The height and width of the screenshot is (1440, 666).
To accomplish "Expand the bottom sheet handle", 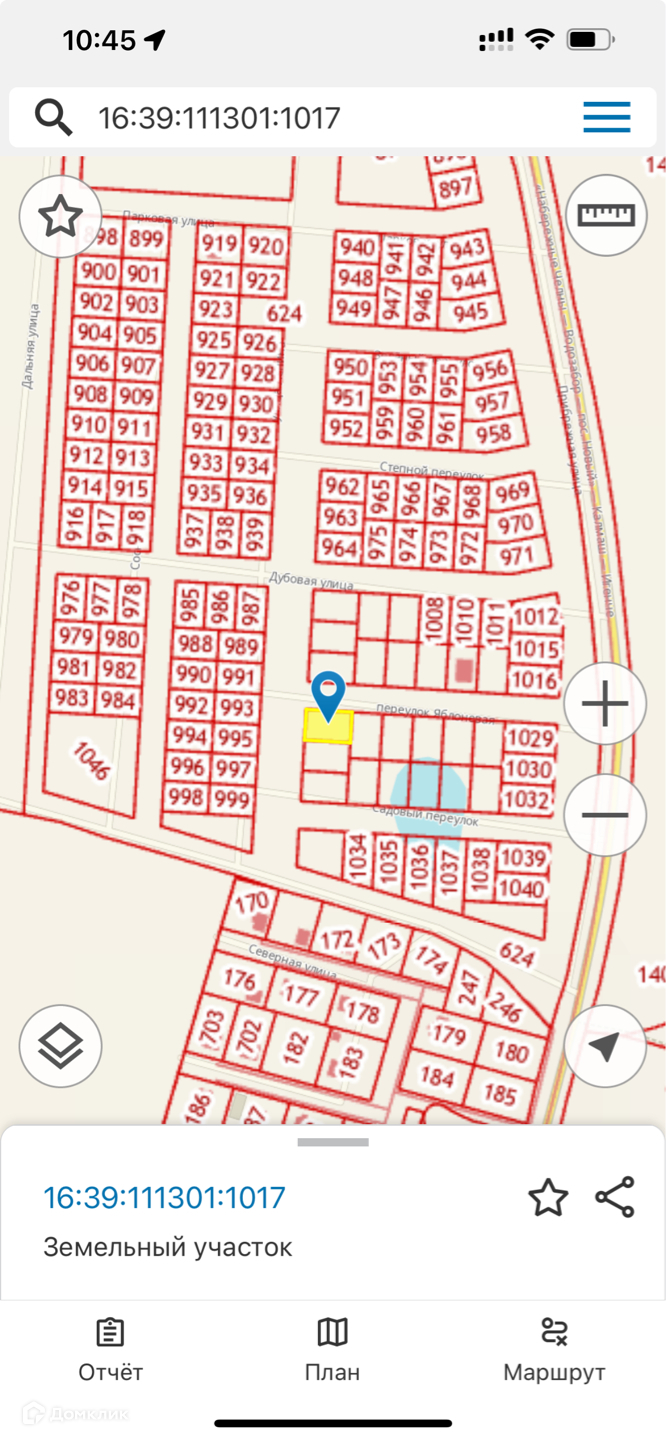I will pyautogui.click(x=333, y=1142).
